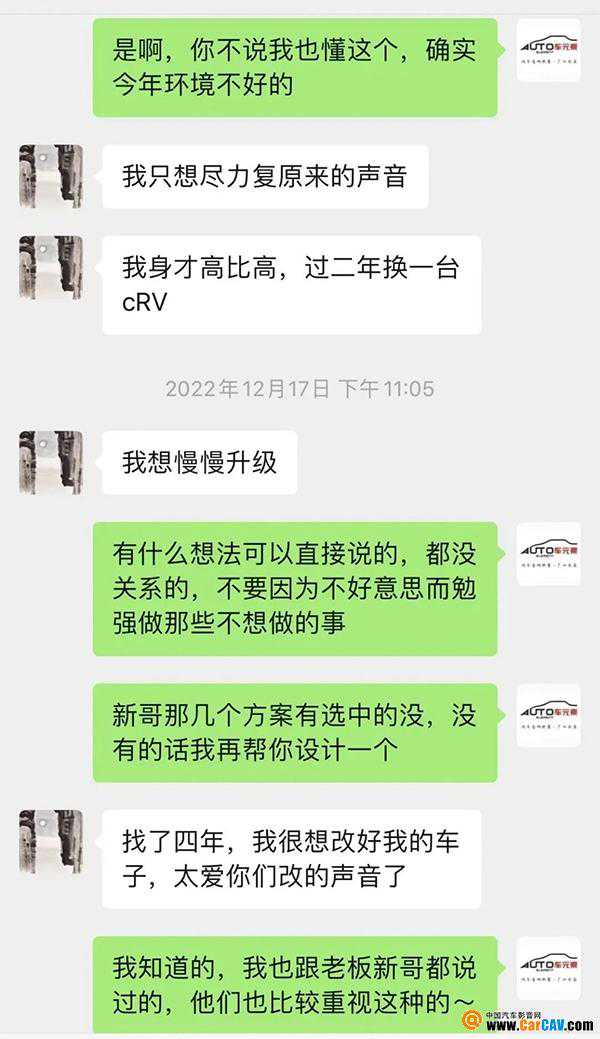View profile from avatar beside 找了四年 message
The height and width of the screenshot is (1039, 600).
click(51, 842)
